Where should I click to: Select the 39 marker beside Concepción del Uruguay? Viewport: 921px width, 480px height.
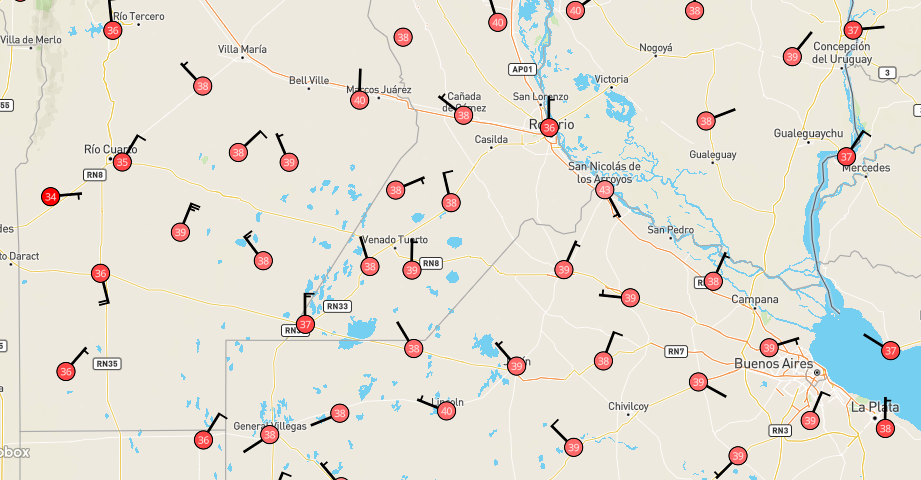(792, 57)
